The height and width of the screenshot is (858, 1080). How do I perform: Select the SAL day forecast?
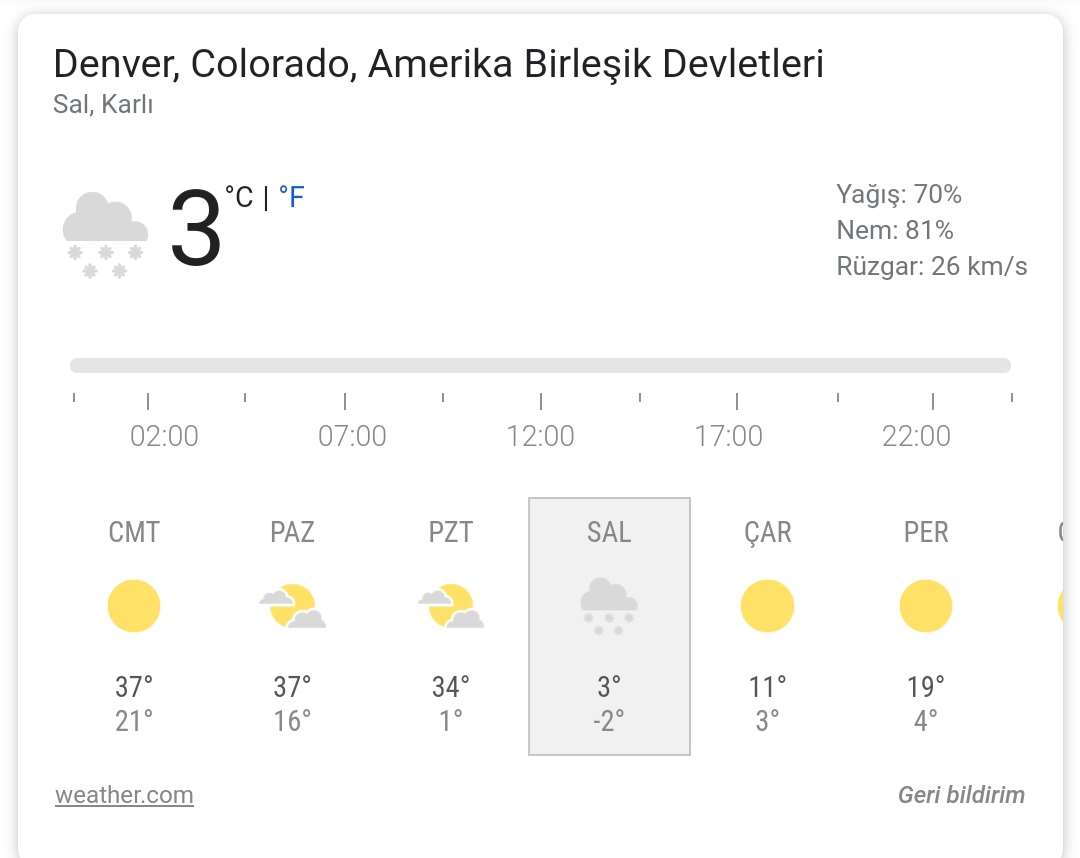(x=609, y=625)
